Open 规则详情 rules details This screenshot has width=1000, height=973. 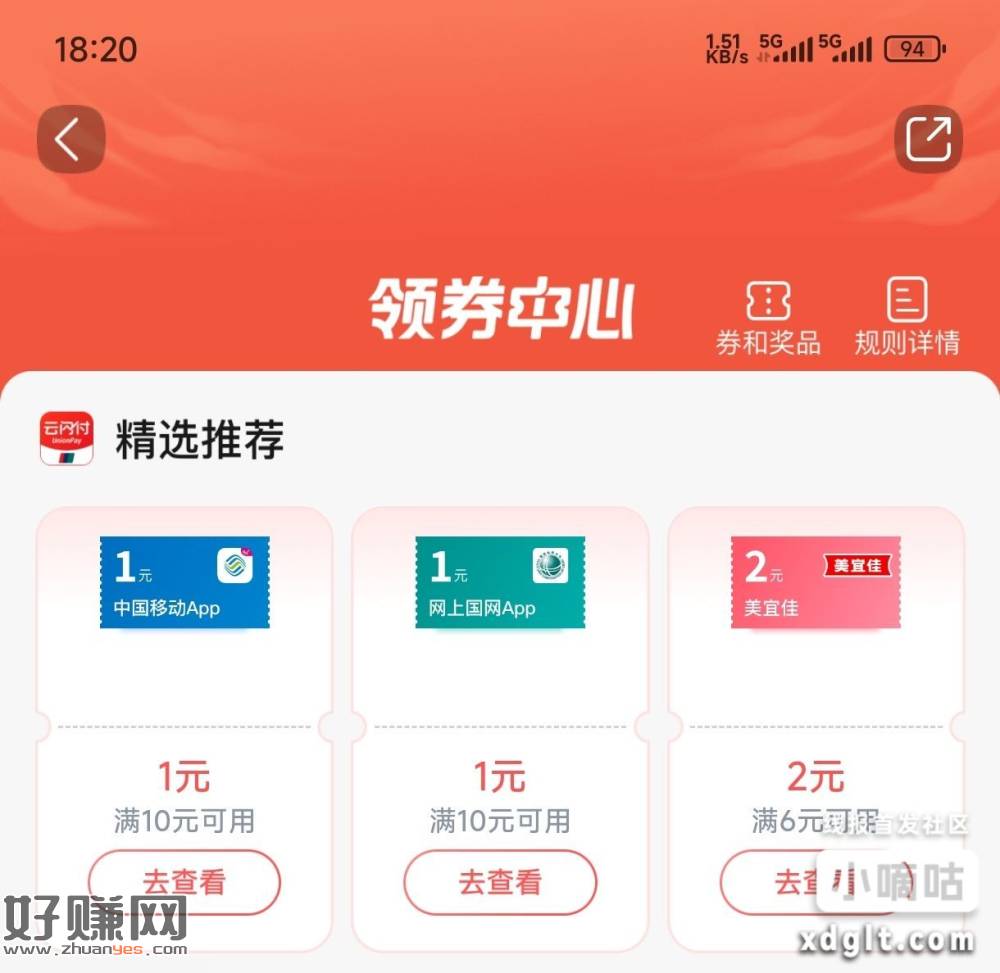(906, 318)
